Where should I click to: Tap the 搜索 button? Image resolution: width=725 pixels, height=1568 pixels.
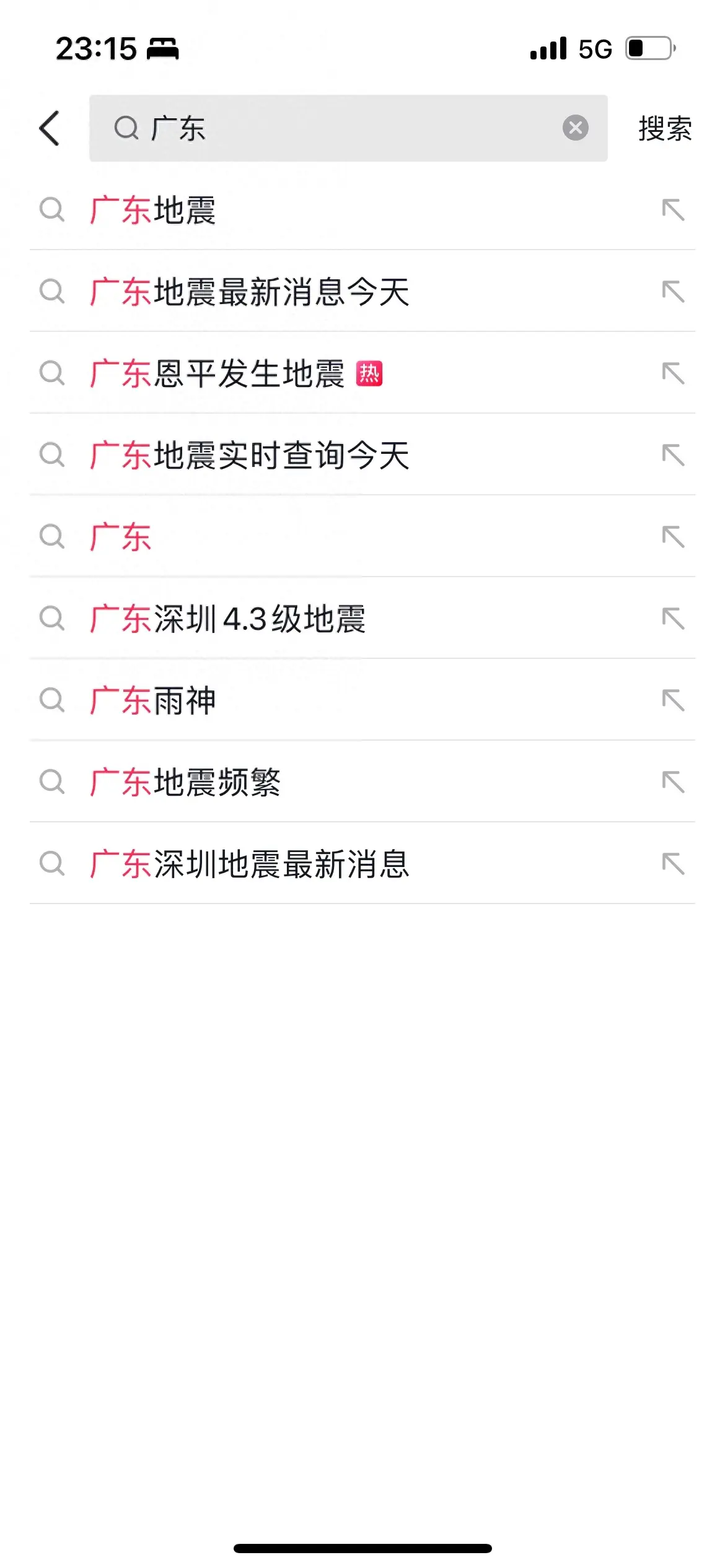(666, 128)
